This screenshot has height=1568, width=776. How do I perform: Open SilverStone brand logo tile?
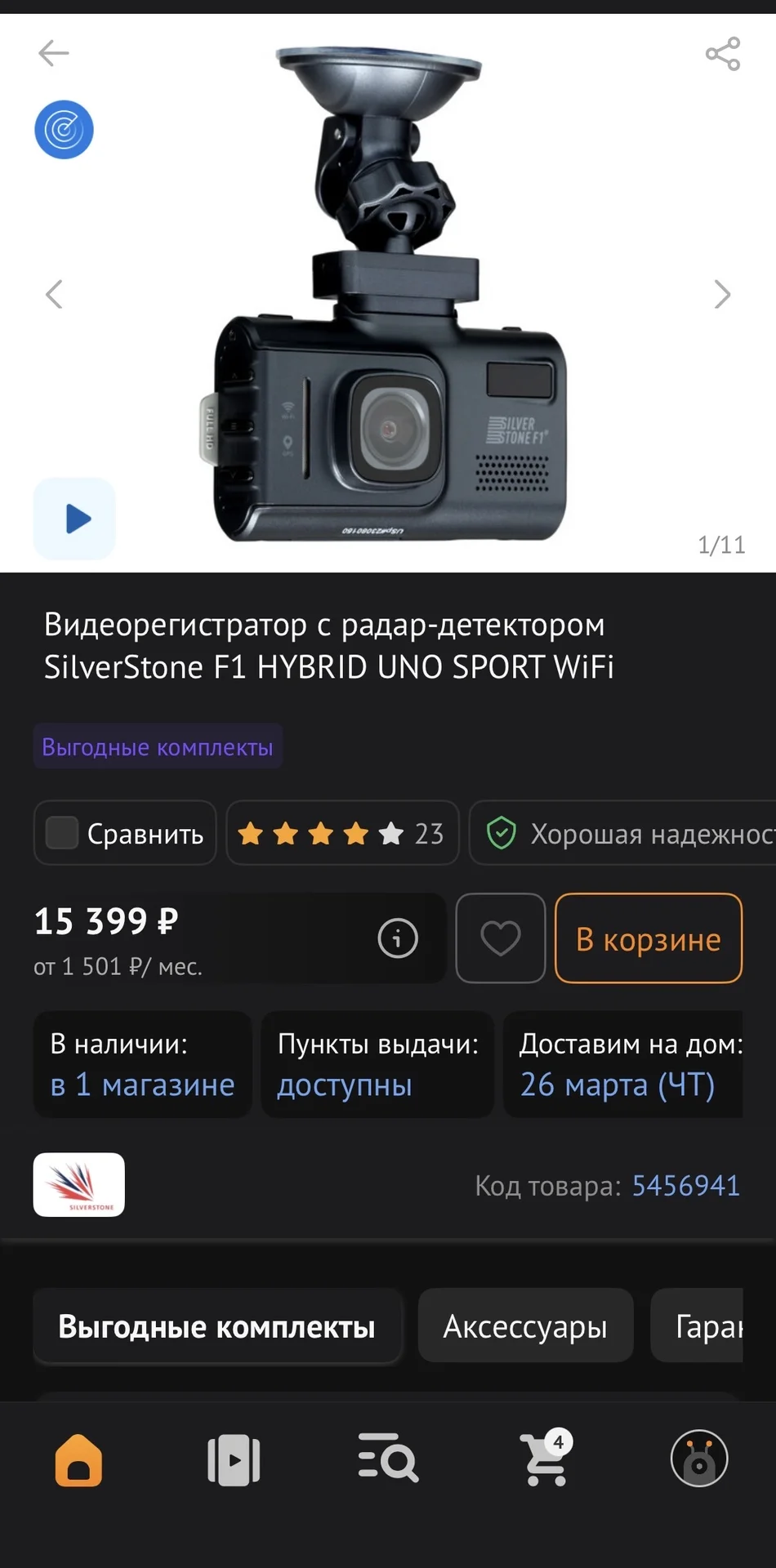[x=79, y=1185]
